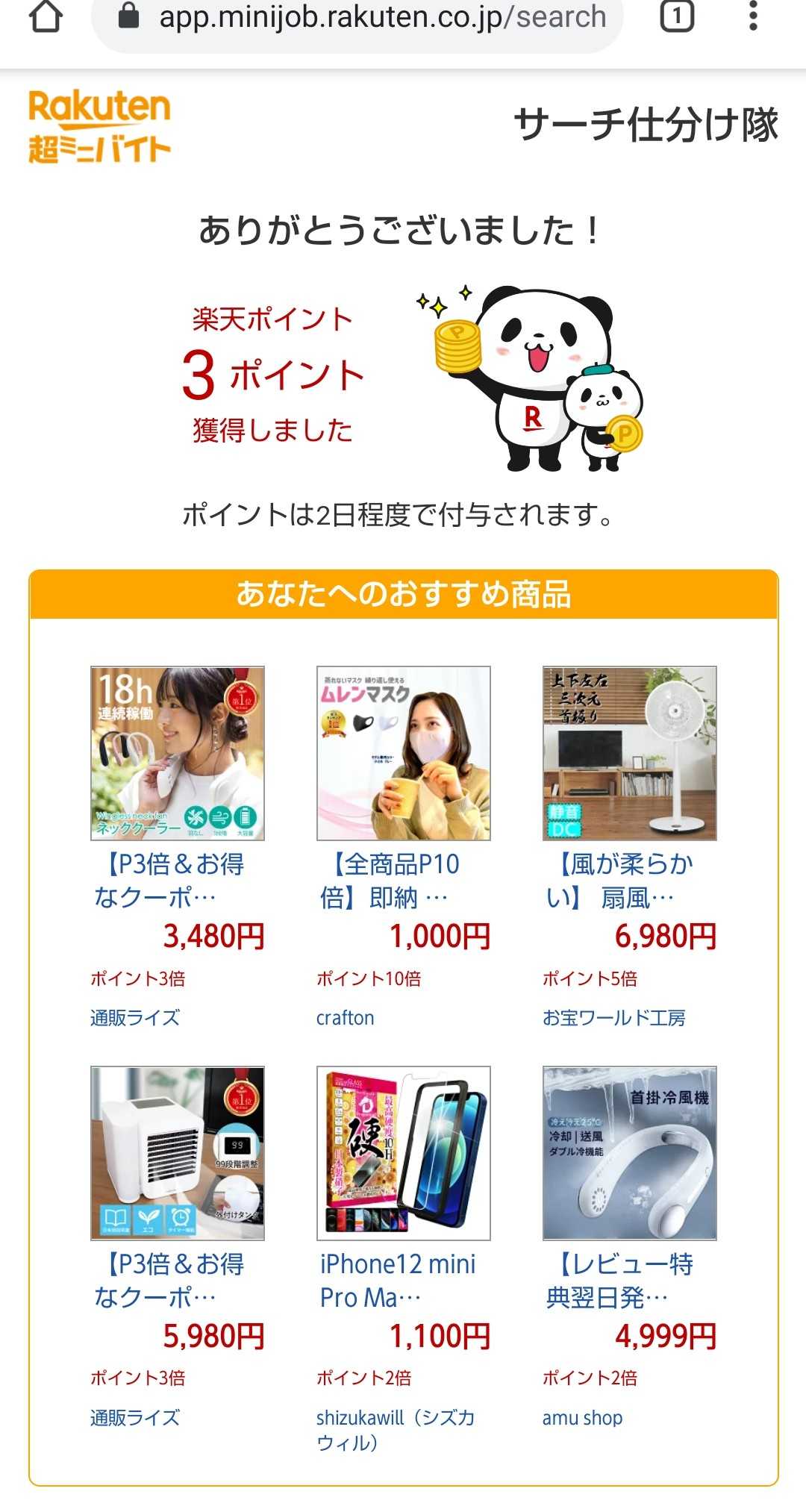Open the browser overflow menu
The width and height of the screenshot is (806, 1512).
coord(753,16)
